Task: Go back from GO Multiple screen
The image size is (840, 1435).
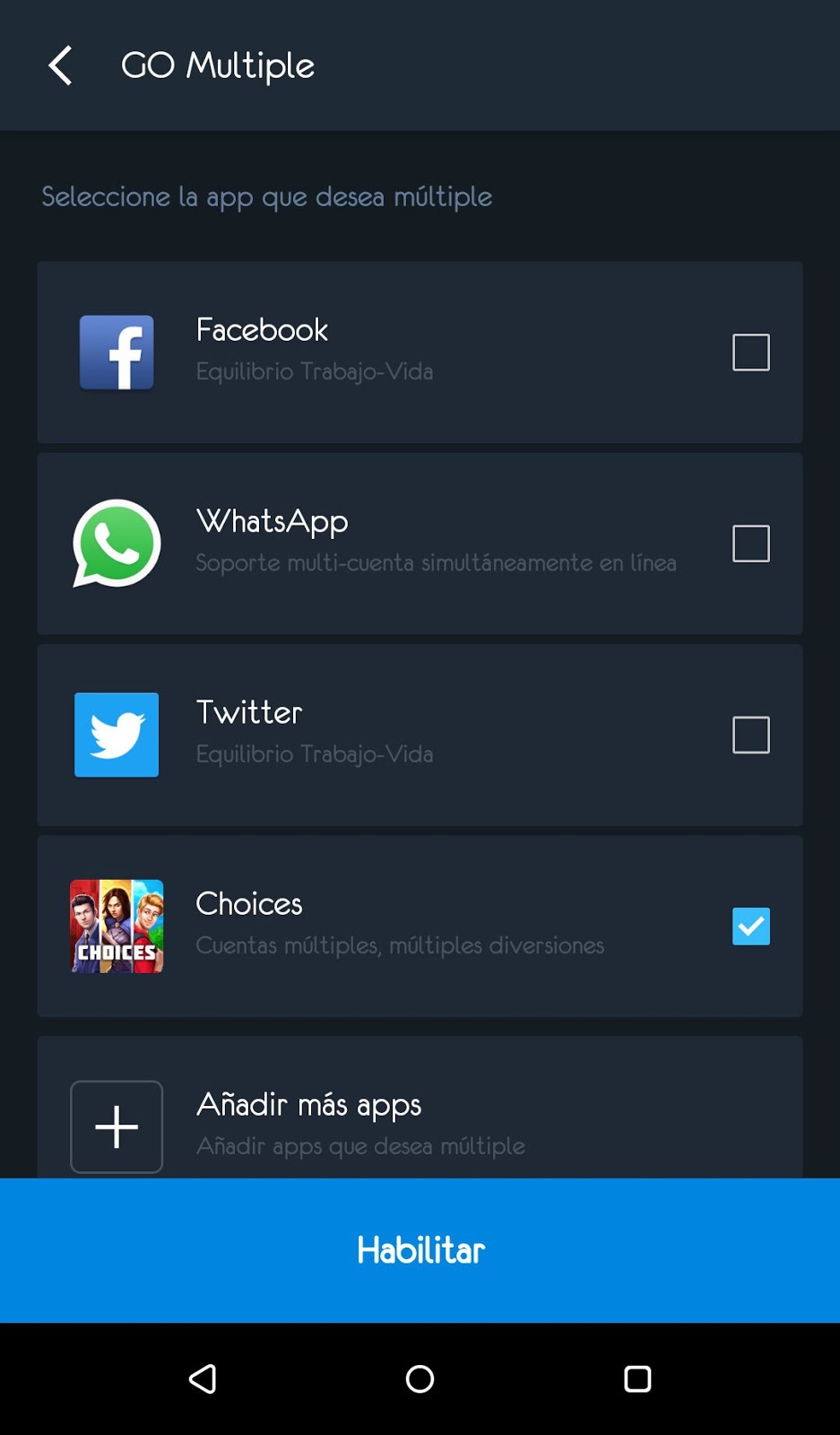Action: pos(60,65)
